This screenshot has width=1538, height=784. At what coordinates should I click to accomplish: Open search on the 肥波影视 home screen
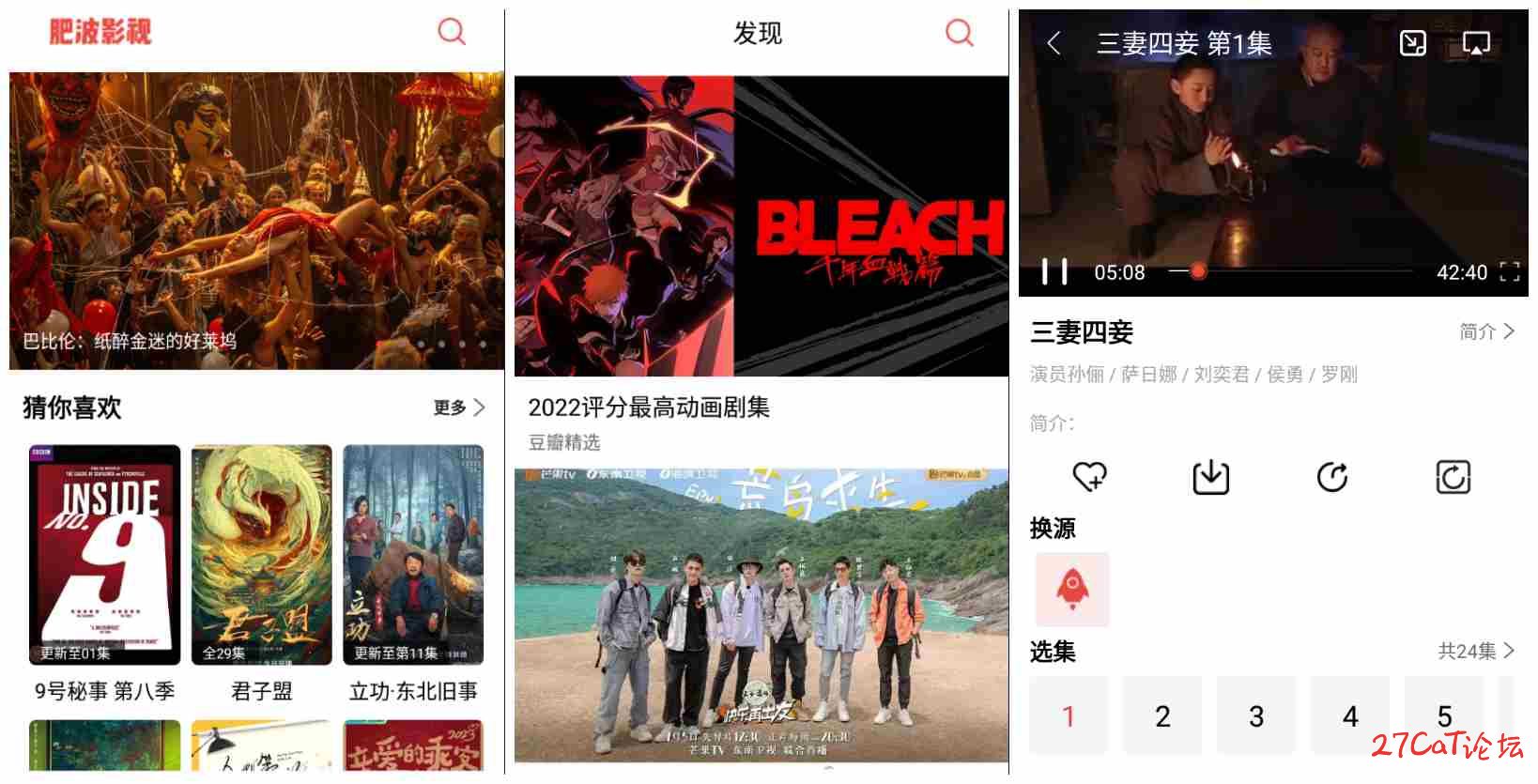(452, 32)
